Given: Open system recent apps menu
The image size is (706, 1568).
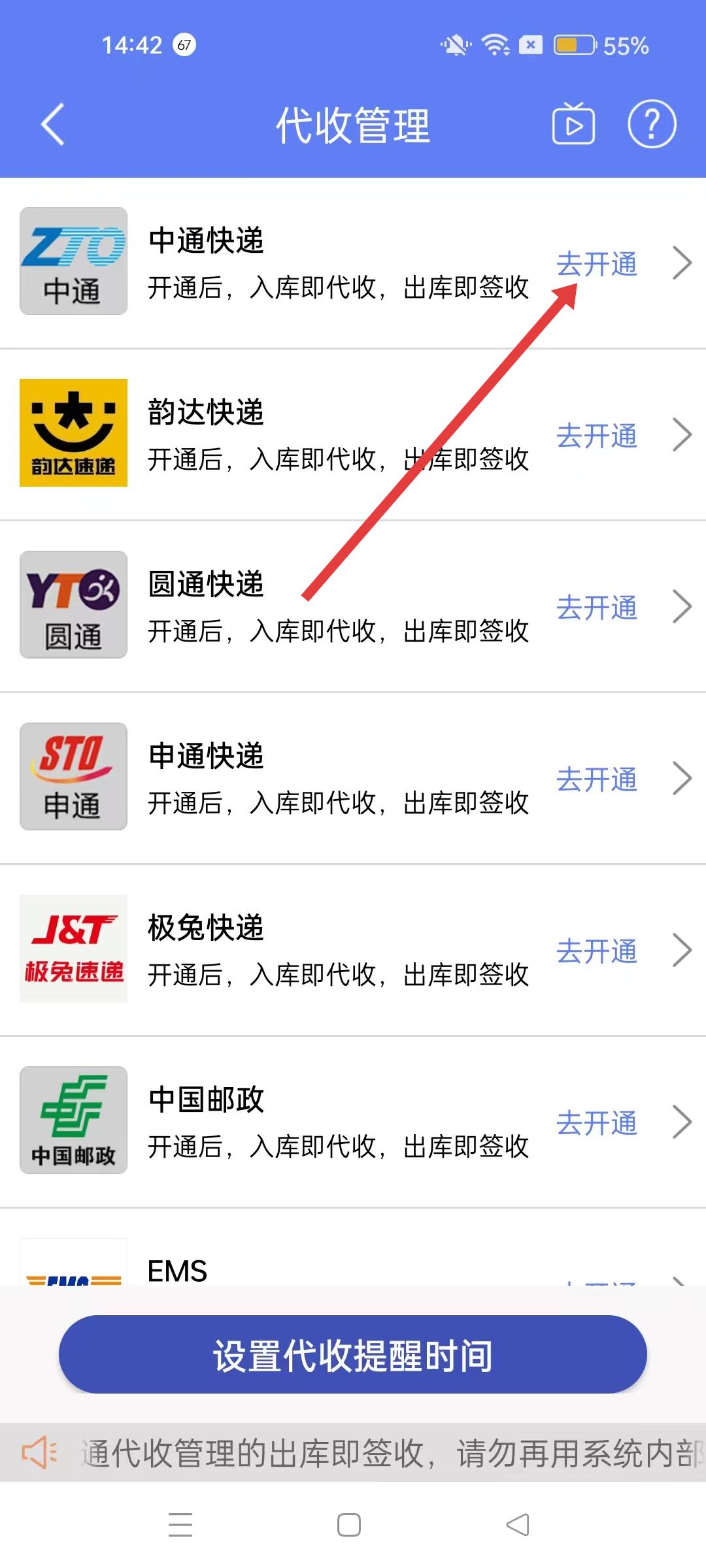Looking at the screenshot, I should (180, 1525).
